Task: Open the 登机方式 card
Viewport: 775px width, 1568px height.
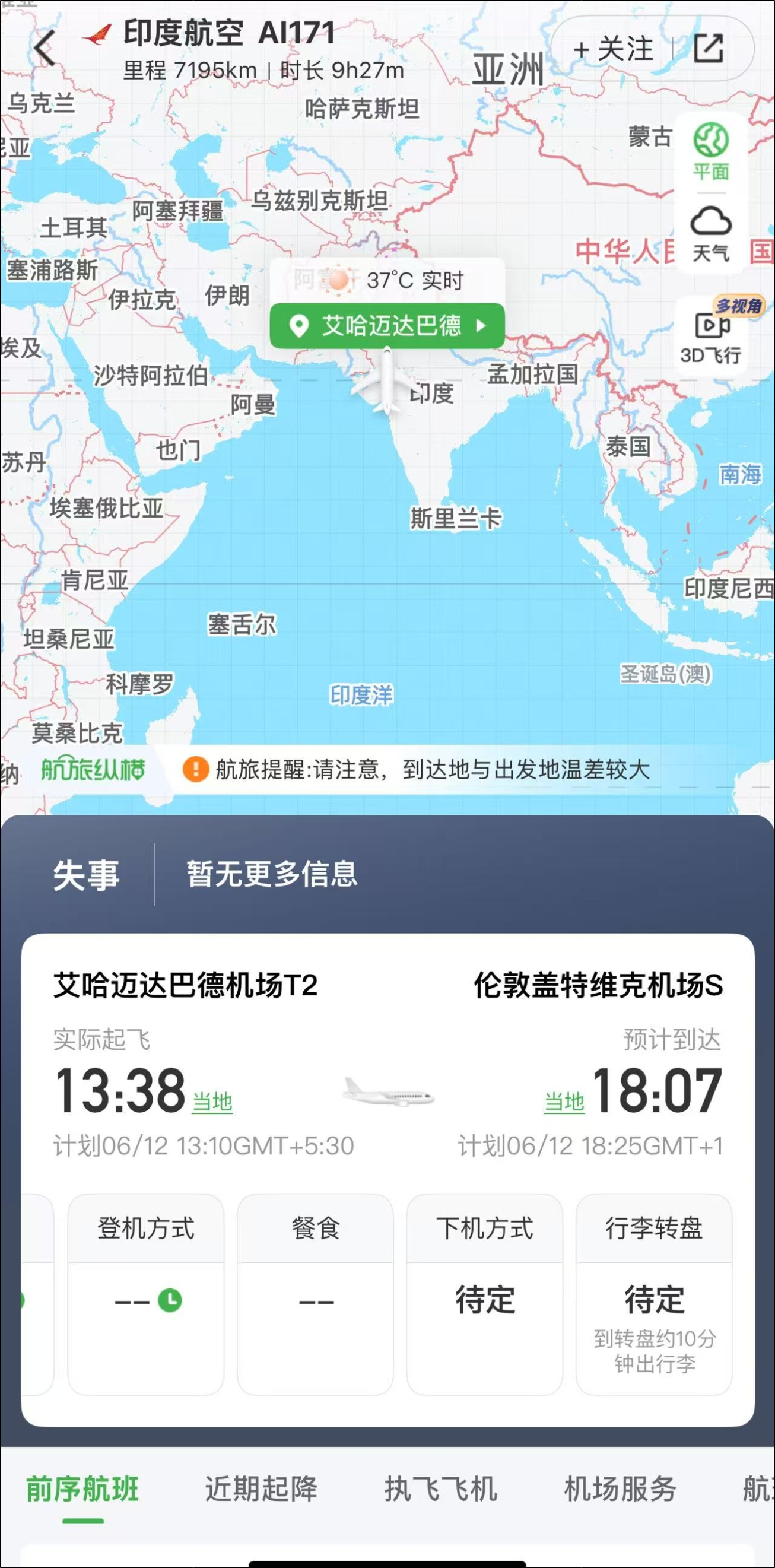Action: (145, 1294)
